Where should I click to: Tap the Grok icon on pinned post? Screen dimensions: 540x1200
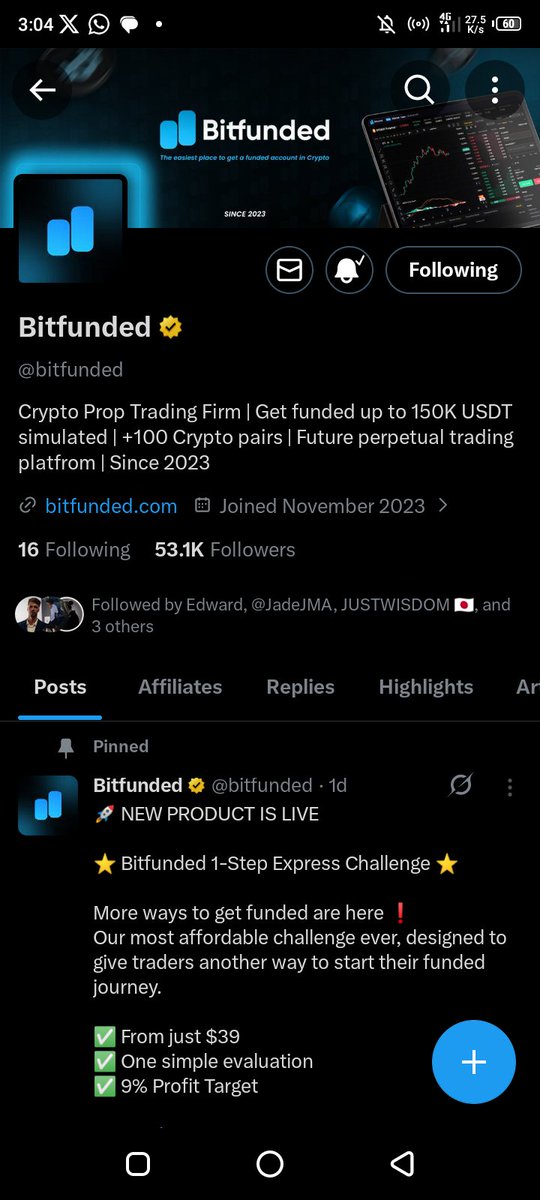460,786
